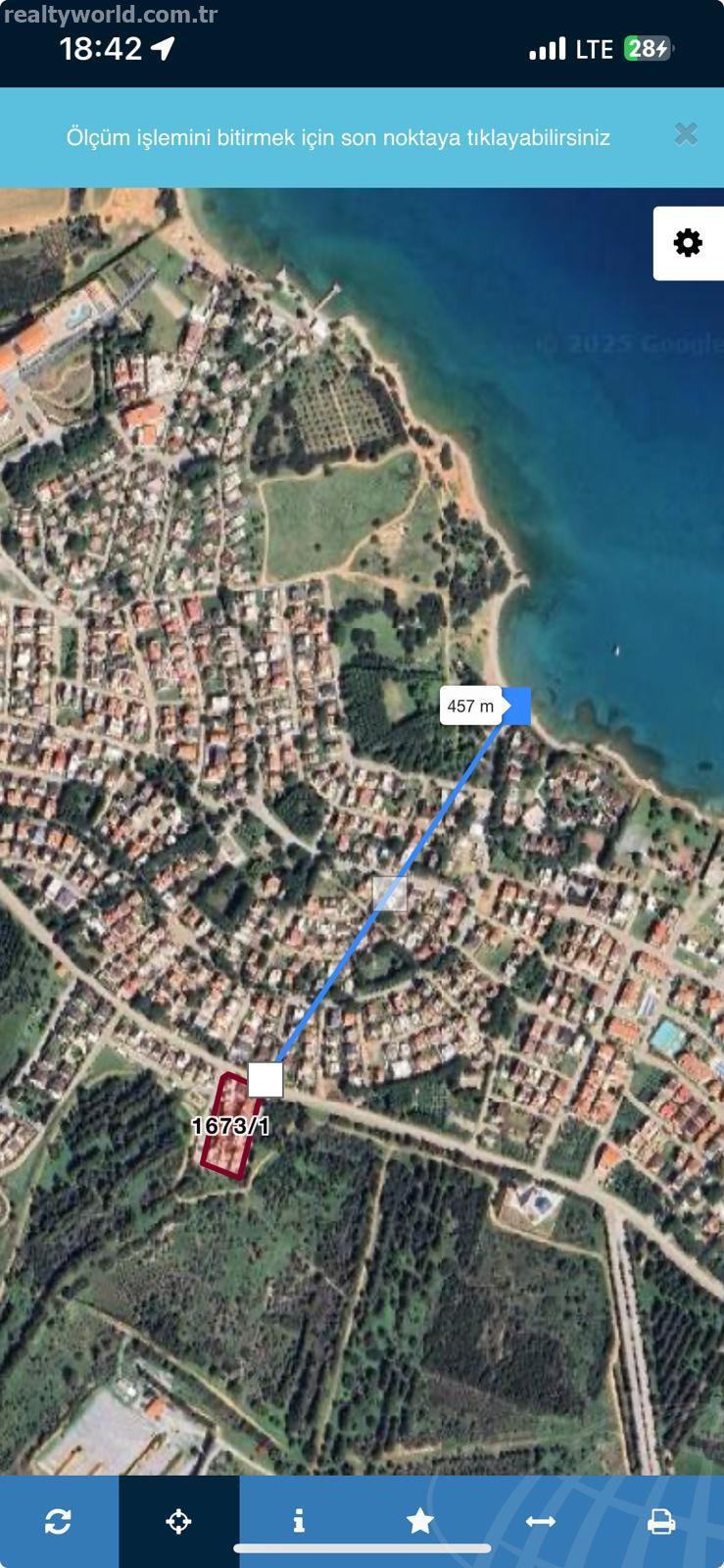Tap the refresh icon in bottom toolbar
Screen dimensions: 724x1568
click(x=59, y=1521)
